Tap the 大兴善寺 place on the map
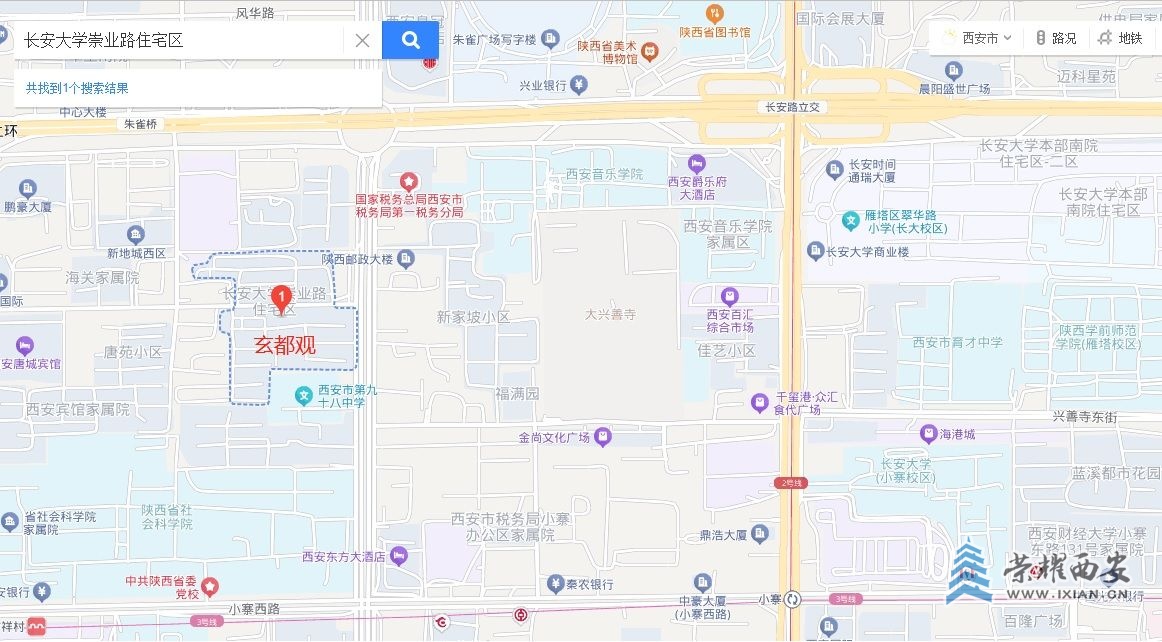 click(x=610, y=314)
